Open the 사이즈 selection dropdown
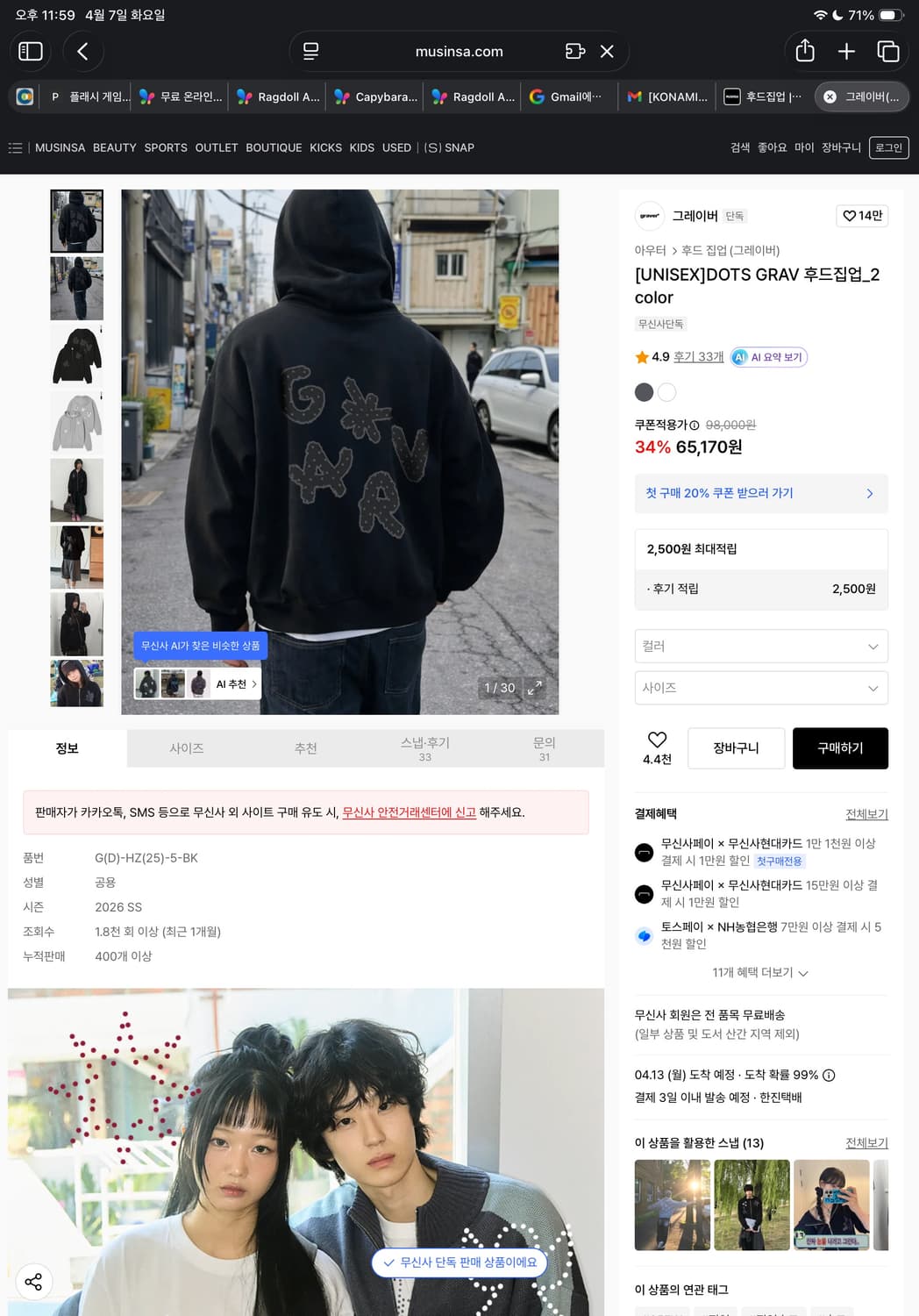919x1316 pixels. point(760,688)
